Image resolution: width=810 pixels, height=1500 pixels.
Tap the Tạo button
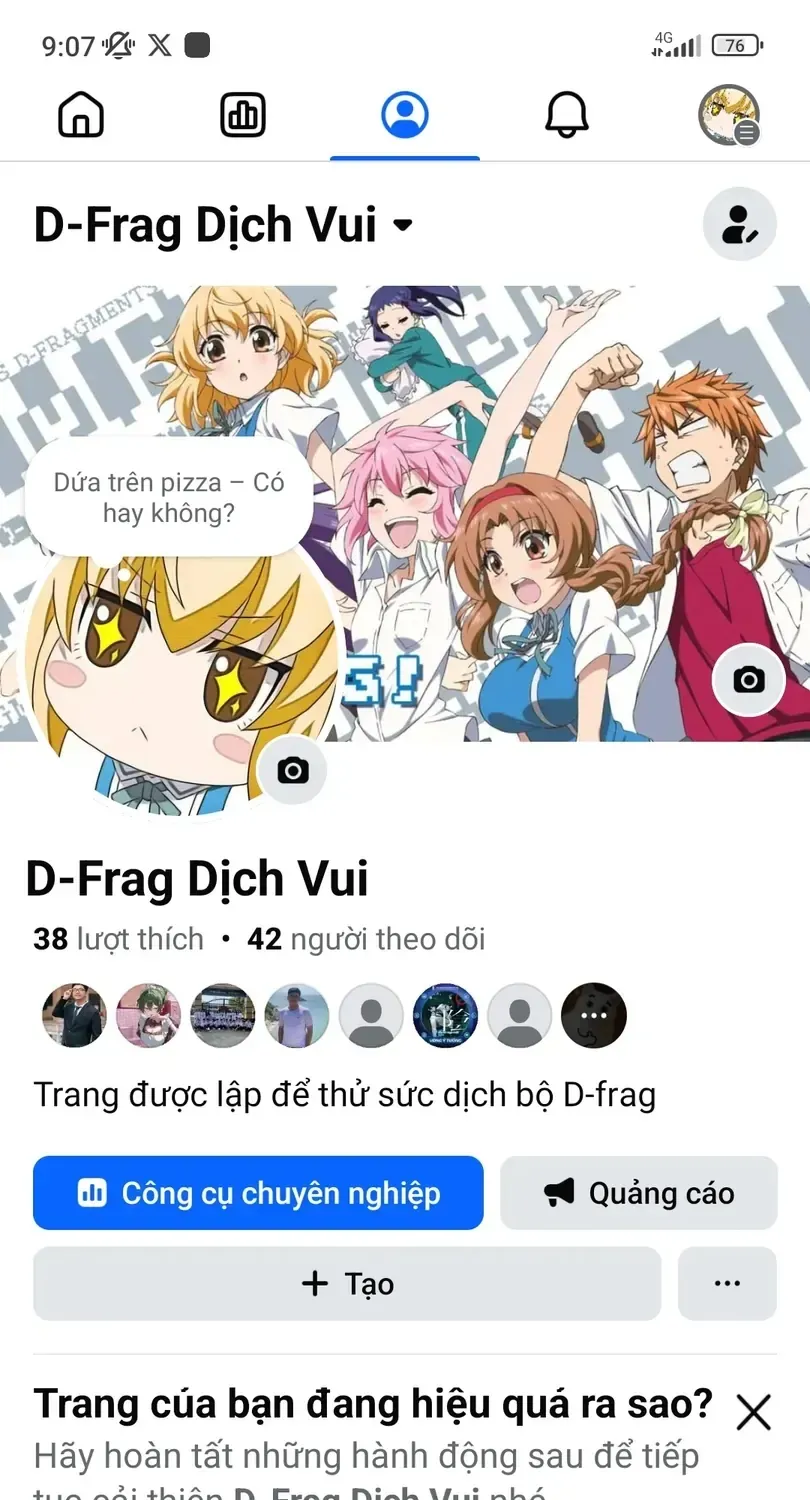[x=347, y=1284]
